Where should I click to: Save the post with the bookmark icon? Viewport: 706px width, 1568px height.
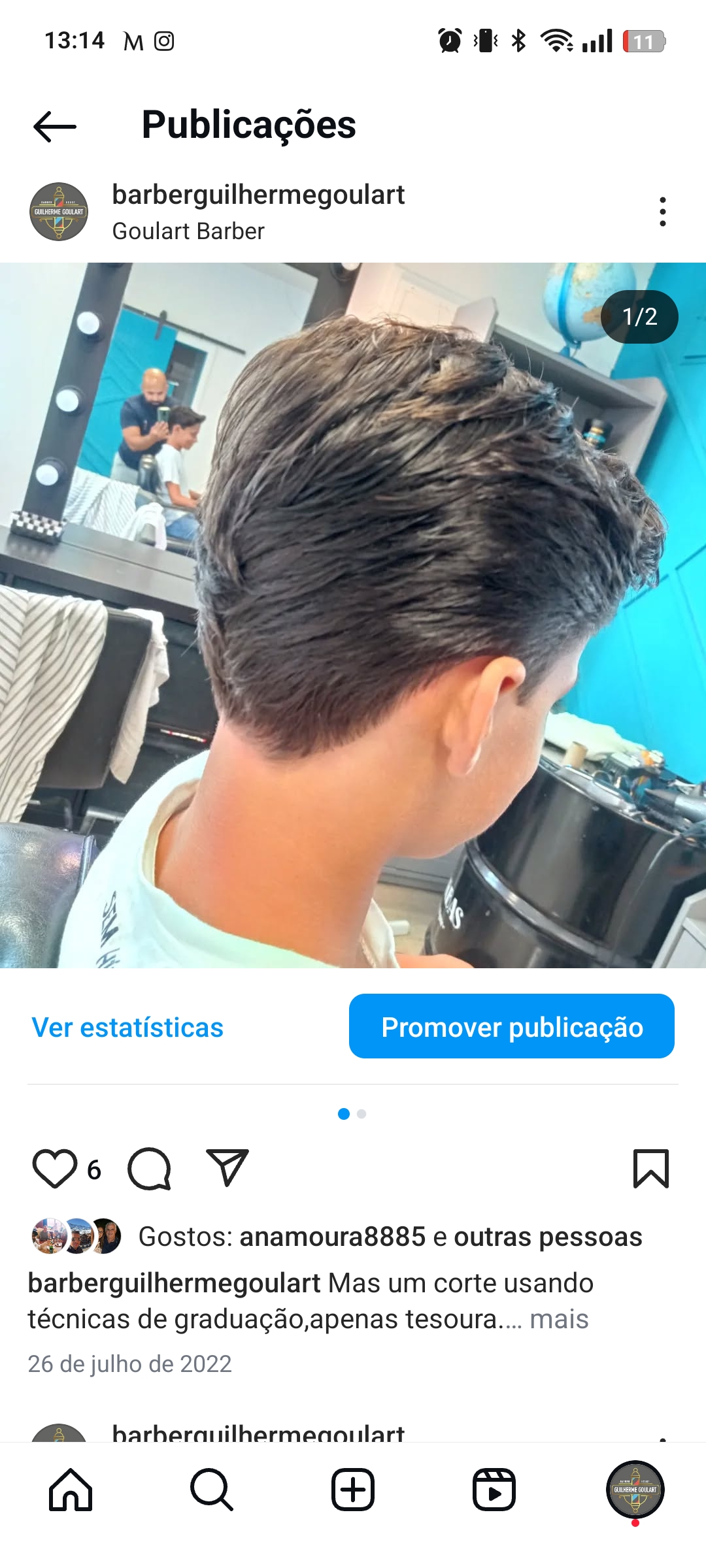[x=650, y=1168]
